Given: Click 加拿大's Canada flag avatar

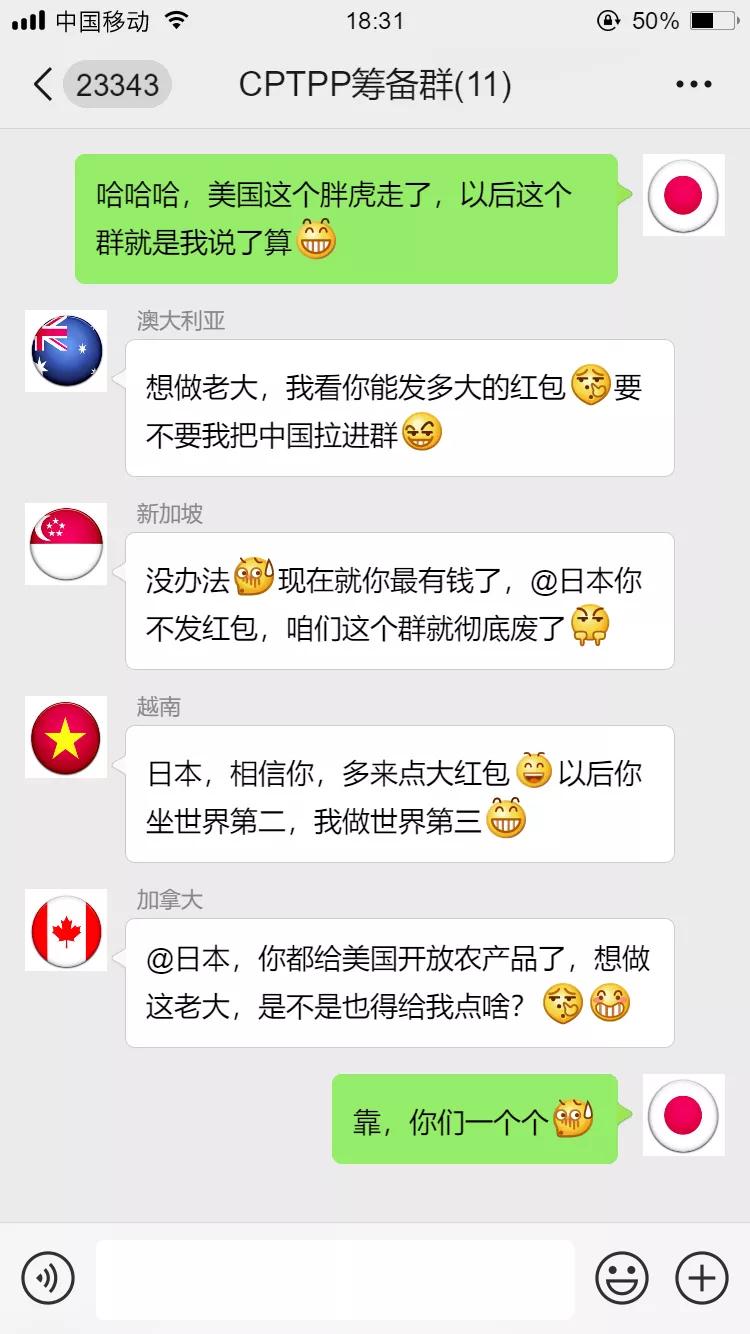Looking at the screenshot, I should pyautogui.click(x=66, y=930).
